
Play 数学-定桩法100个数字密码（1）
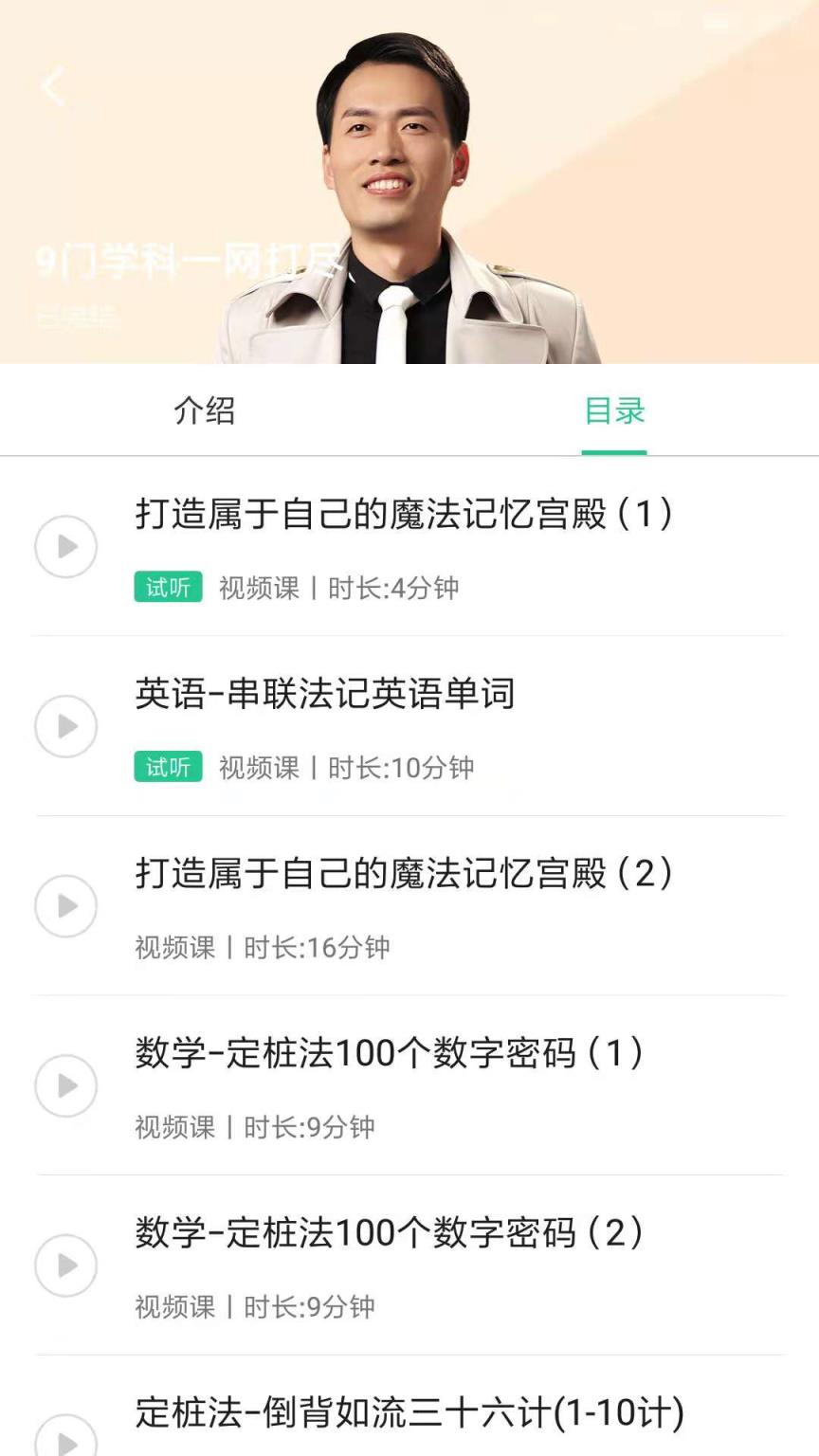coord(65,1085)
